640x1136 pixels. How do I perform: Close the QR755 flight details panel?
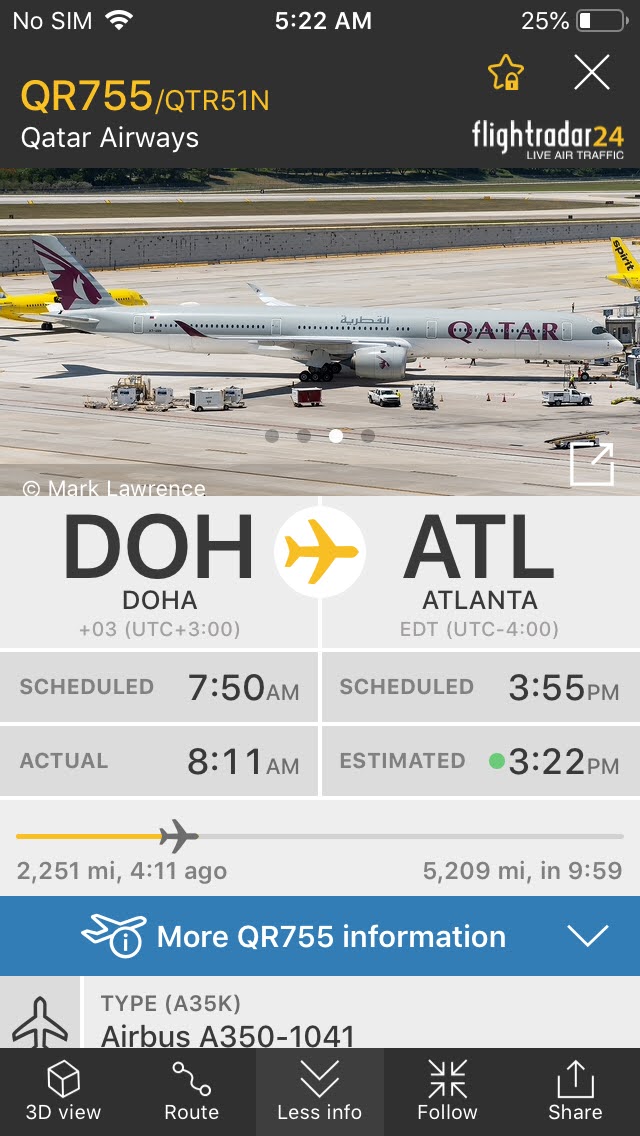tap(591, 73)
